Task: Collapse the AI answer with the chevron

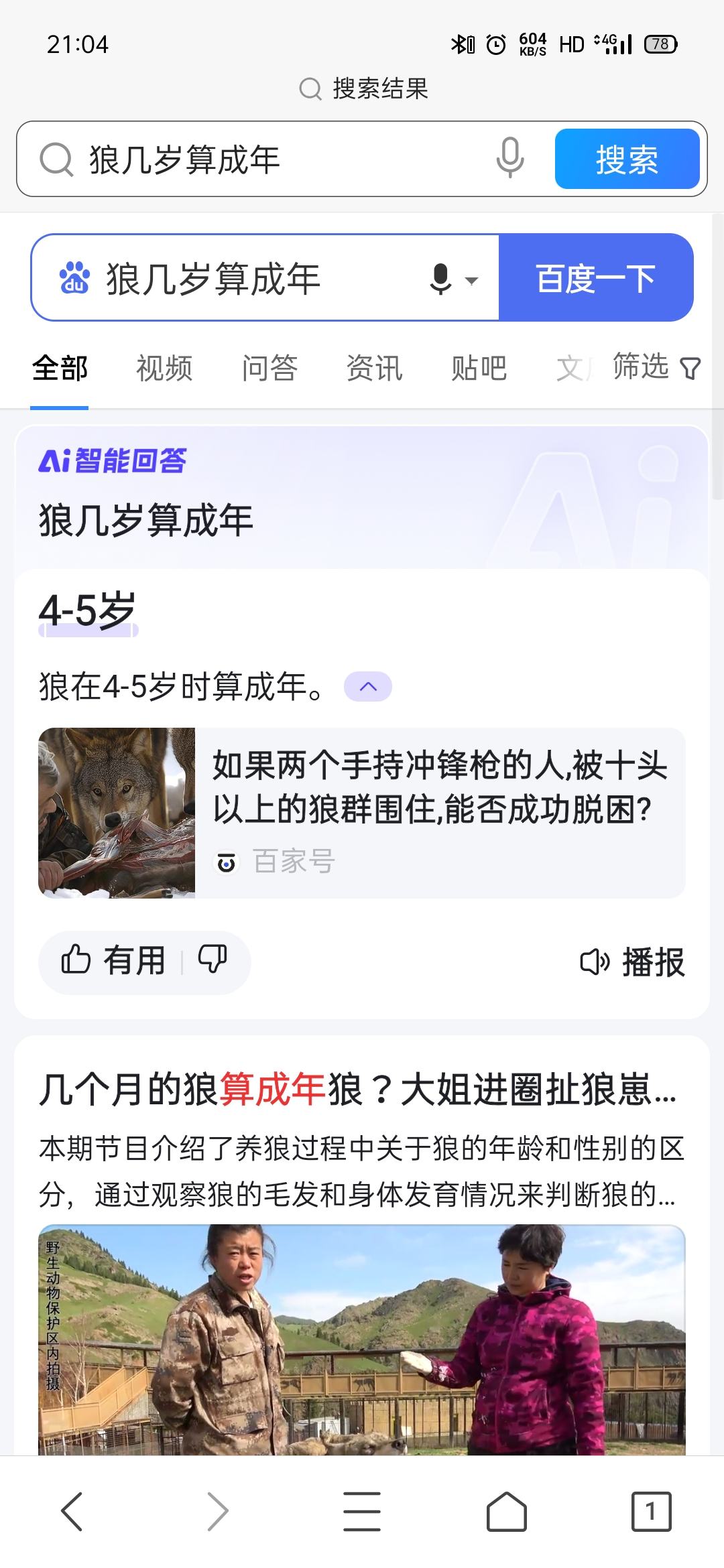Action: click(x=368, y=686)
